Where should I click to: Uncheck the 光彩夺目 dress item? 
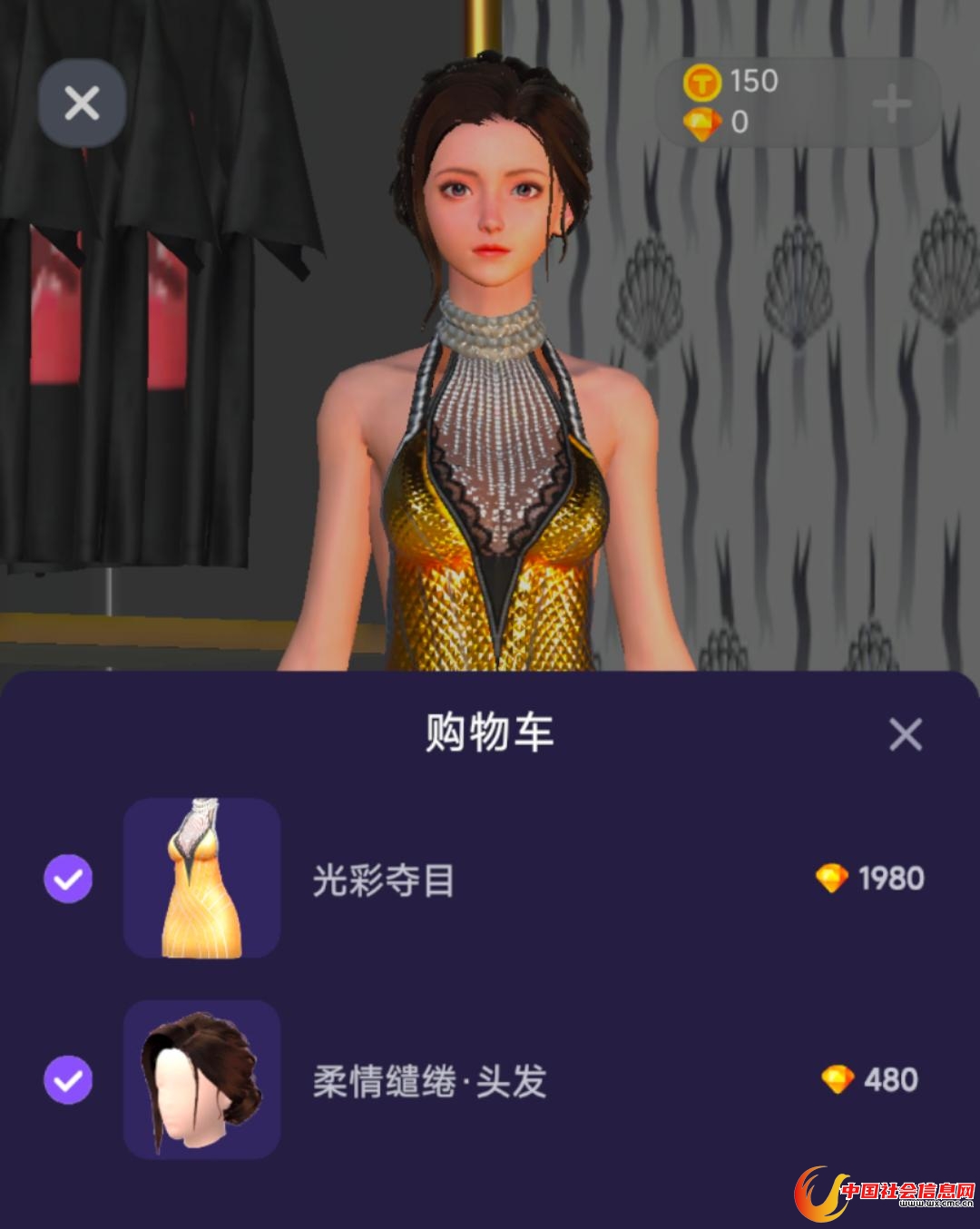(68, 879)
